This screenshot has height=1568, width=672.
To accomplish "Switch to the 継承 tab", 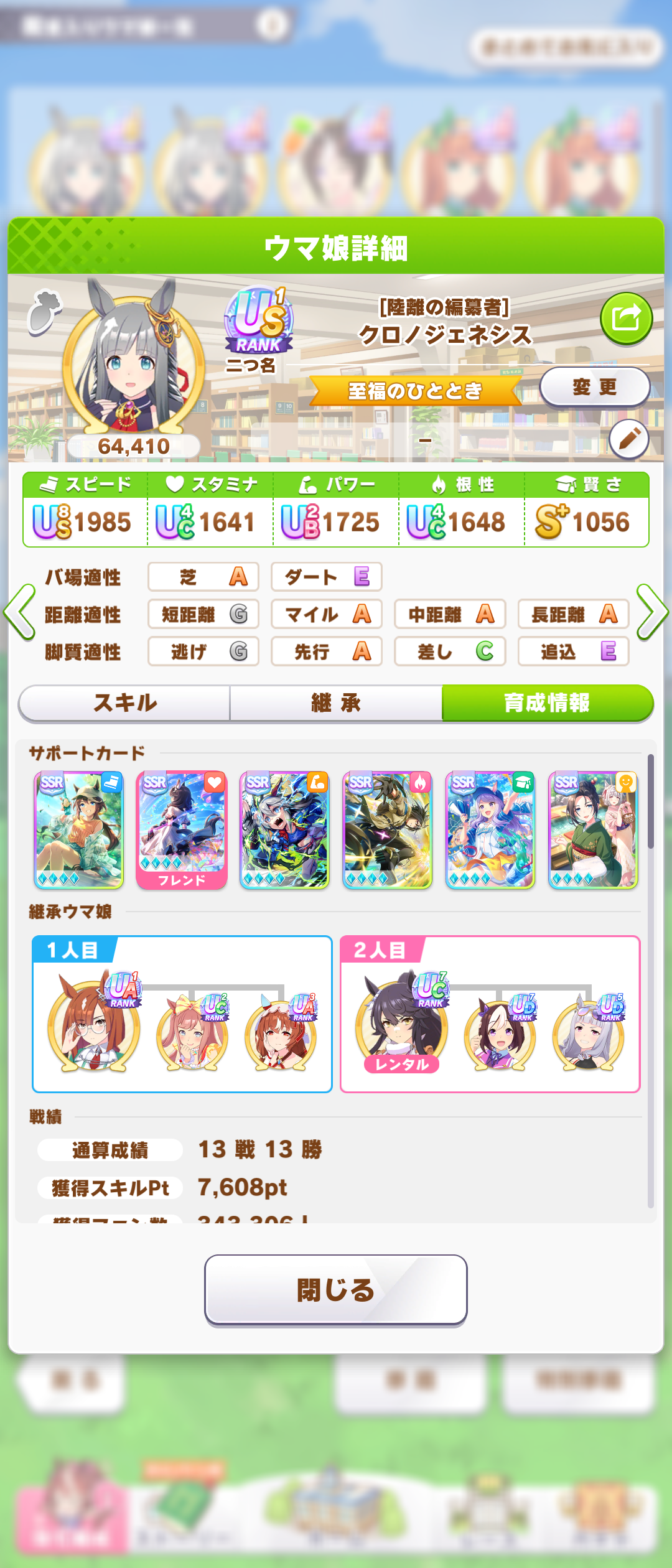I will tap(336, 703).
